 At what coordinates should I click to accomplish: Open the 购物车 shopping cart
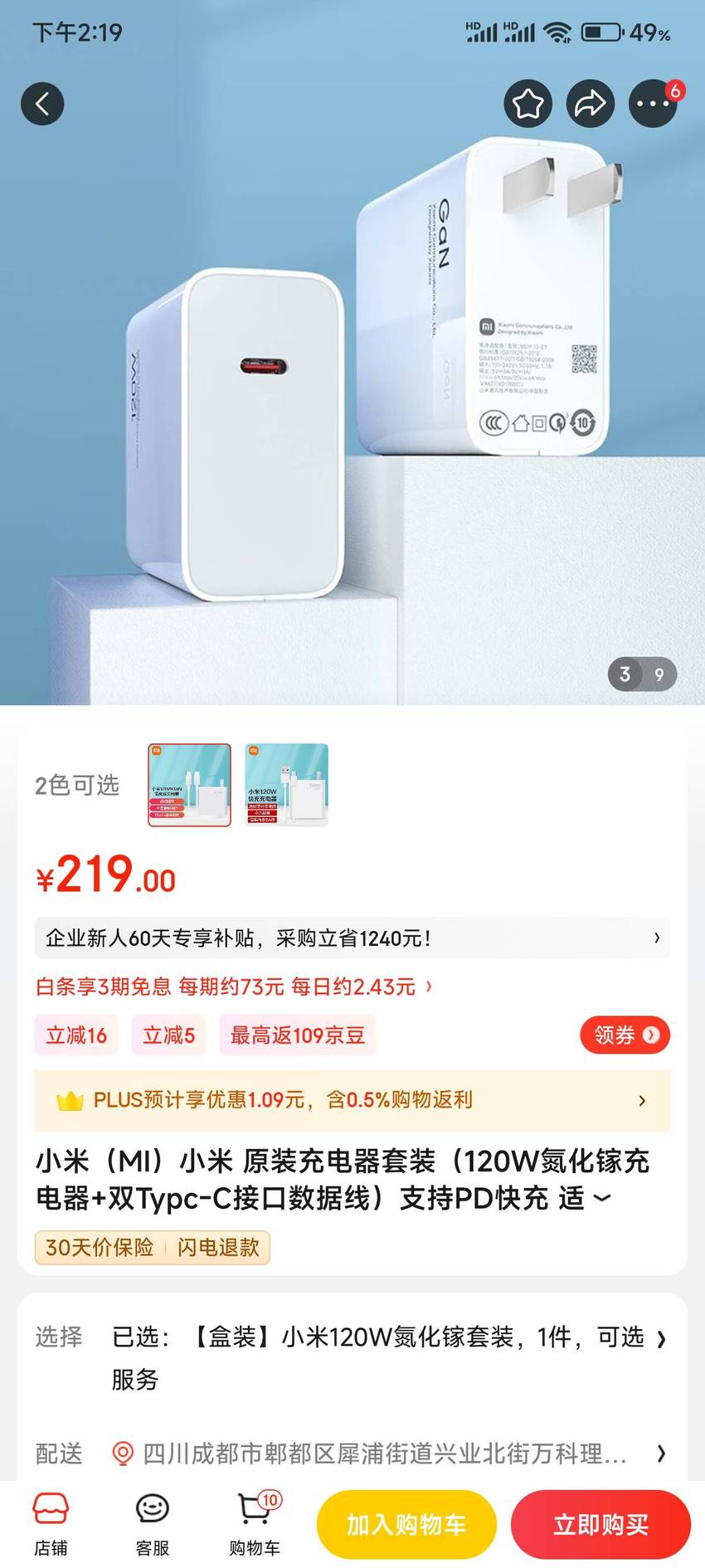[x=255, y=1524]
